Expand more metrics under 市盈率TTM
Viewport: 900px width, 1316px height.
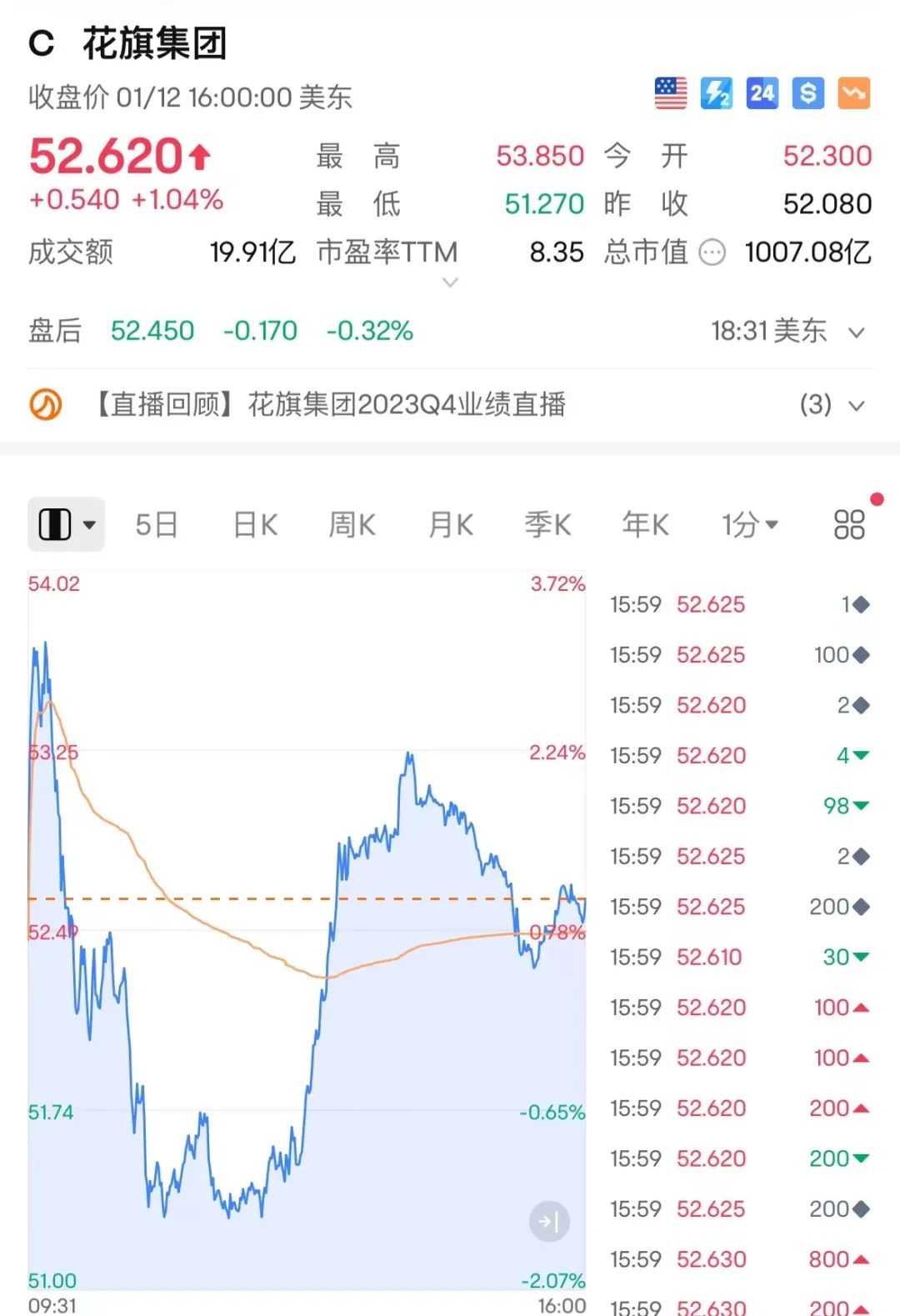450,283
